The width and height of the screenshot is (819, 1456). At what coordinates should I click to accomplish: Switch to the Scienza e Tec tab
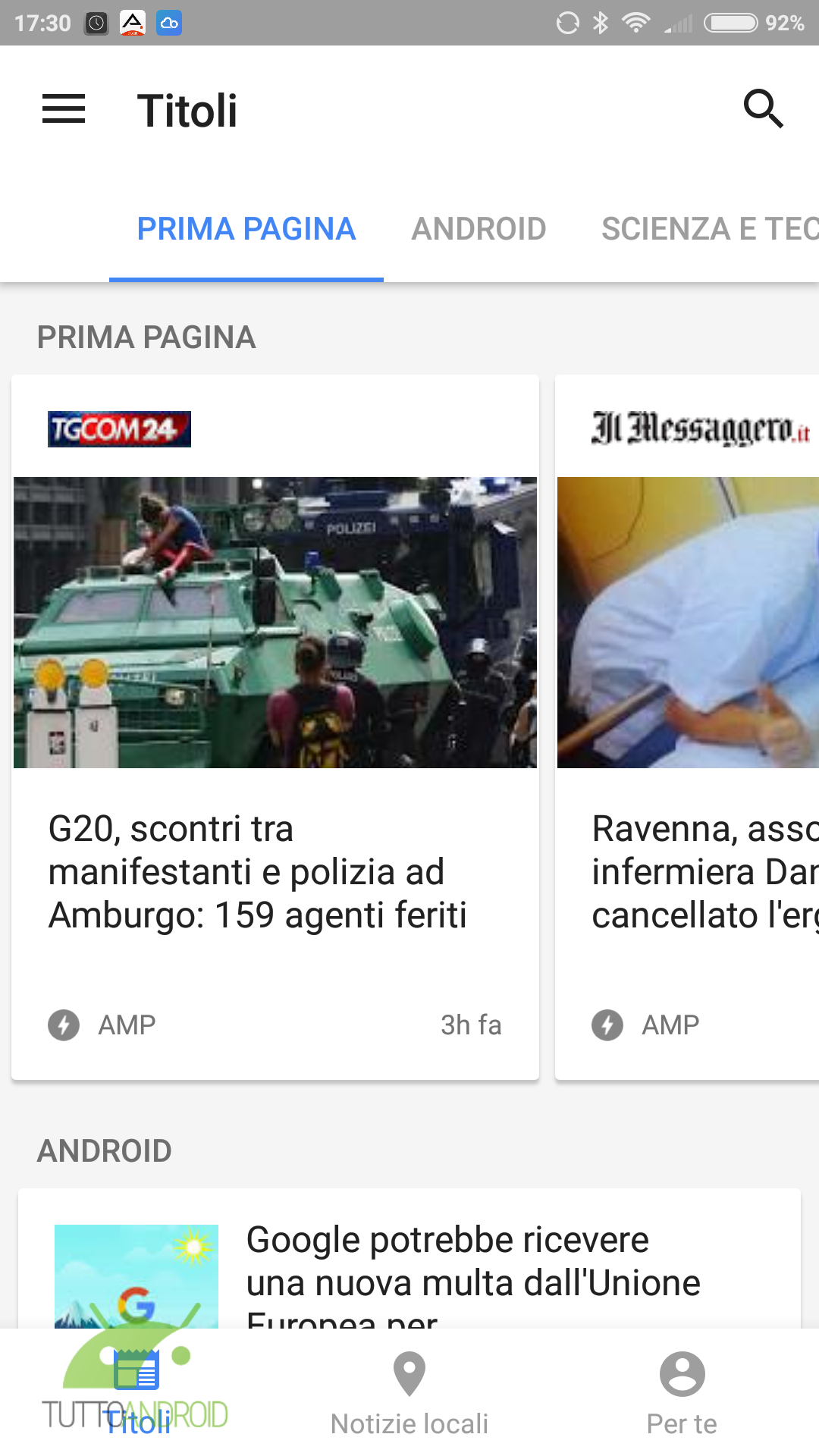[709, 229]
